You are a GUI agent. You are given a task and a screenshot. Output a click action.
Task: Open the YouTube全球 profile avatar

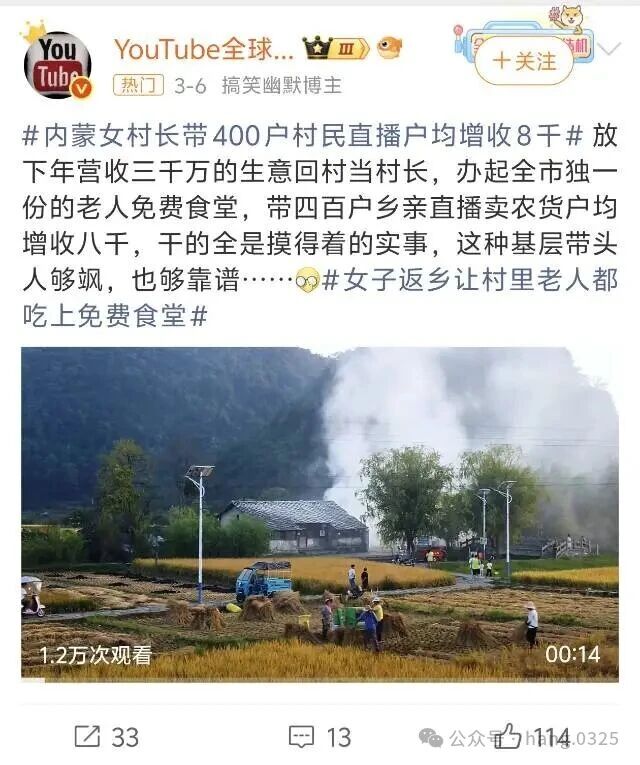click(58, 65)
